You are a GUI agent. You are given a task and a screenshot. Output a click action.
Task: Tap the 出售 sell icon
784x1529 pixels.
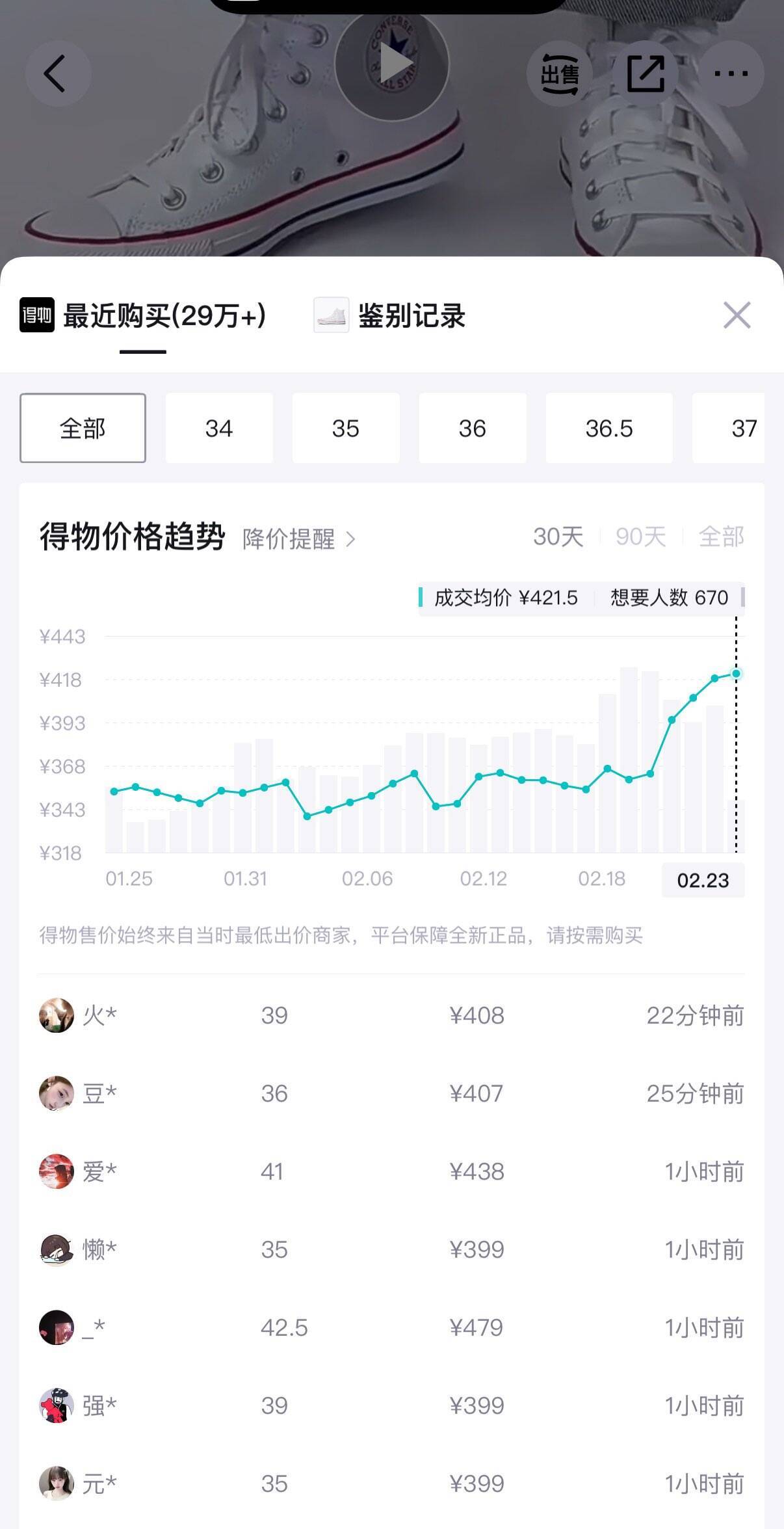coord(559,73)
